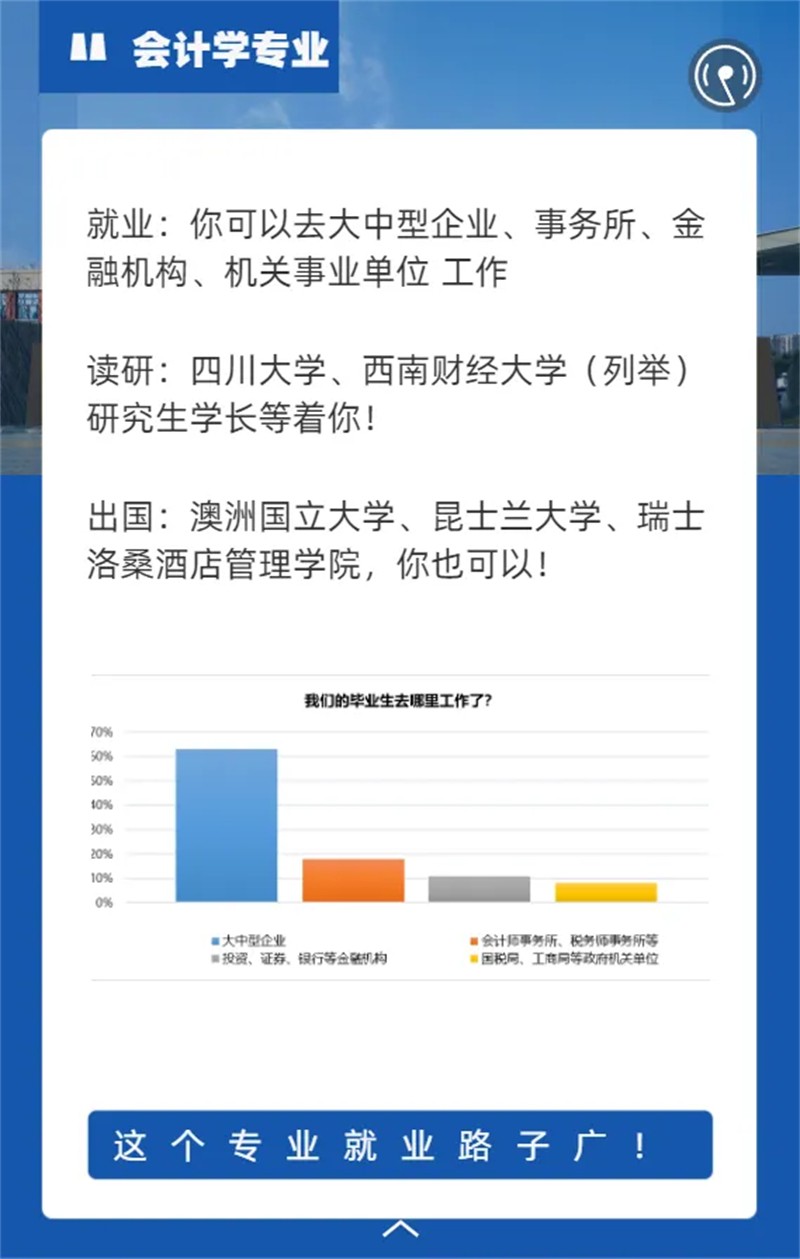Toggle the background music icon
800x1259 pixels.
tap(725, 76)
